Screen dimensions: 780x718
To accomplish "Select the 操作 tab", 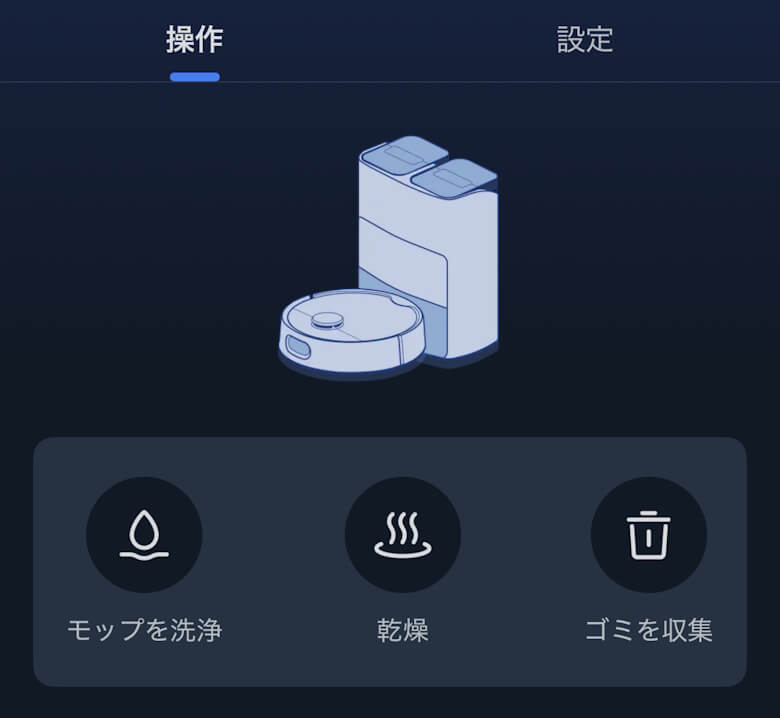I will click(x=194, y=40).
